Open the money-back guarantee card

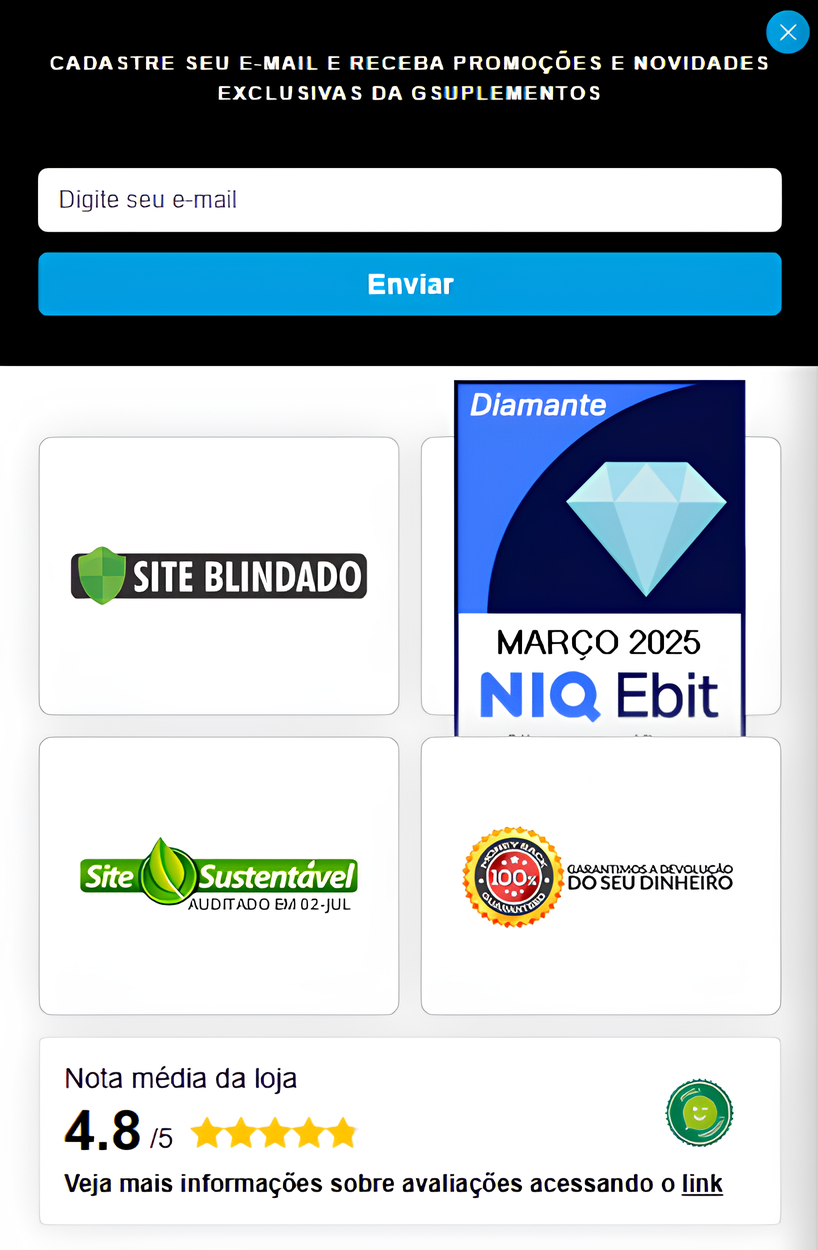click(600, 876)
